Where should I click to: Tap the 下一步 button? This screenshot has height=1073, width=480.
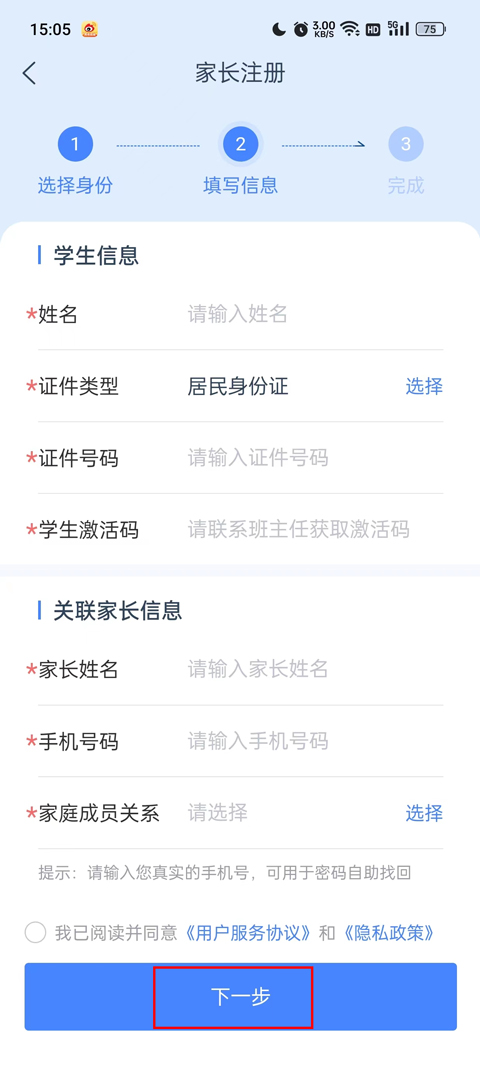(240, 996)
